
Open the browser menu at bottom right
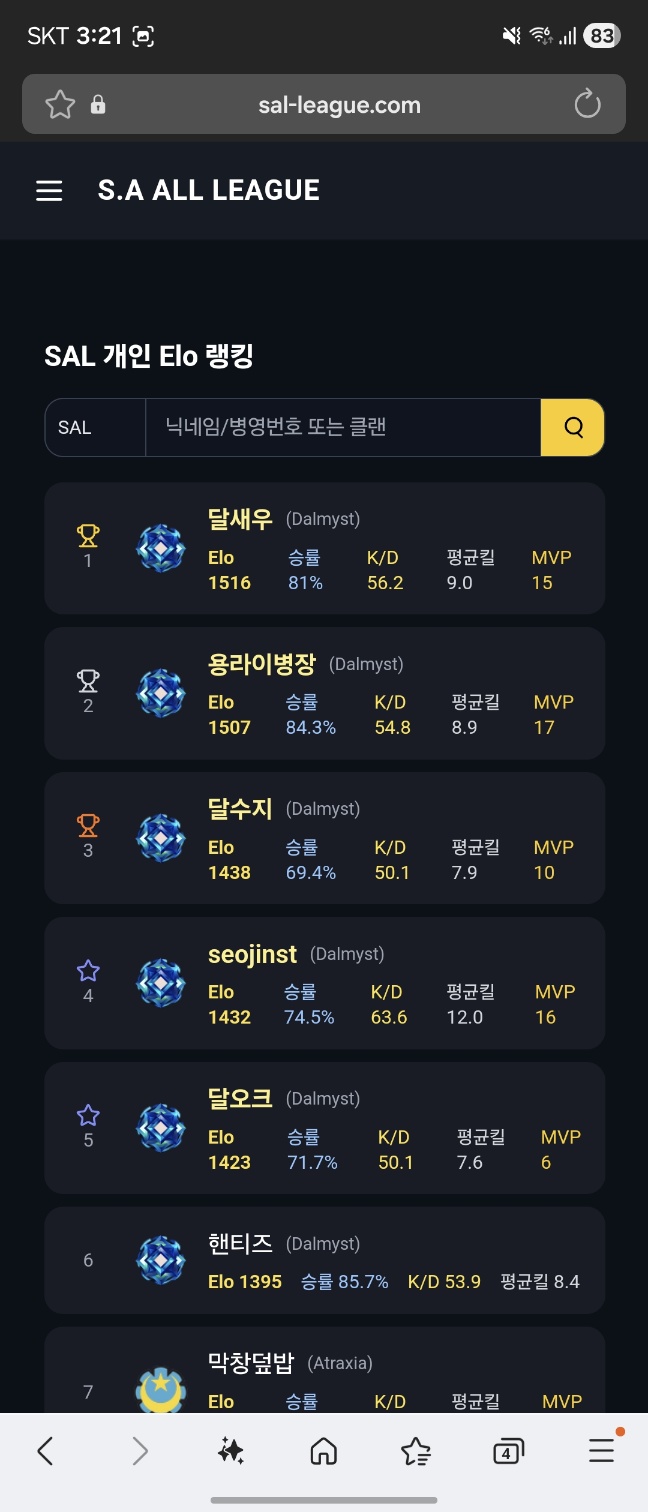(601, 1451)
